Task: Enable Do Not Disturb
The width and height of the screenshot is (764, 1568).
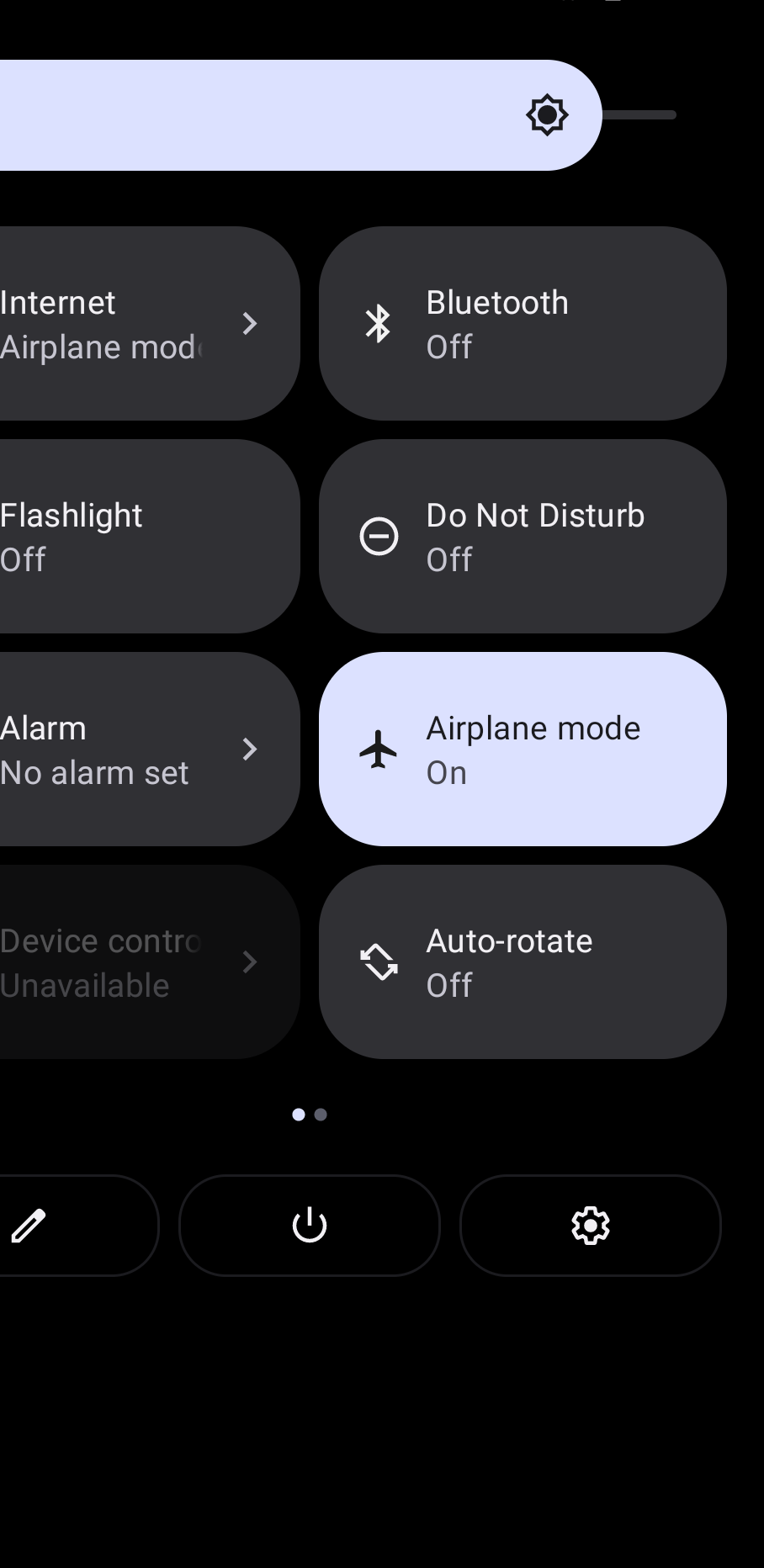Action: tap(522, 537)
